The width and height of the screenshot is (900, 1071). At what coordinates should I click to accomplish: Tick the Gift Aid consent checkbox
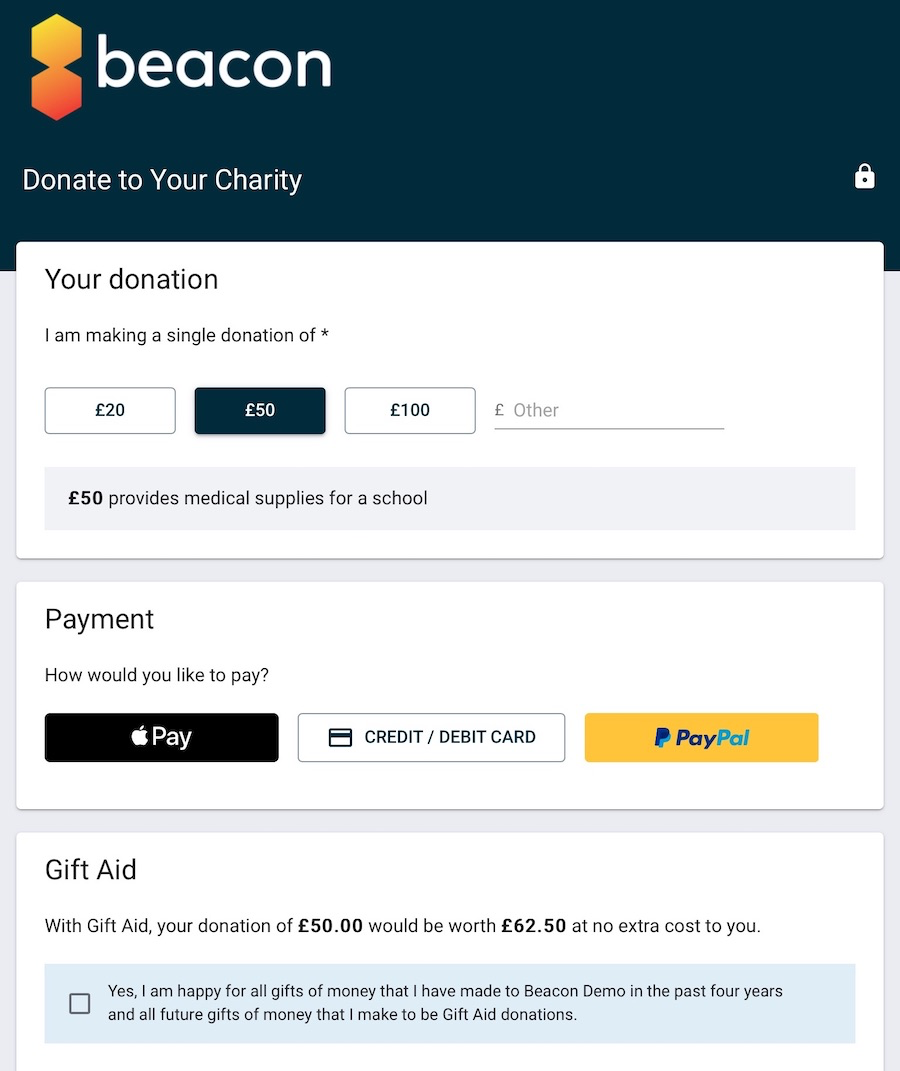coord(80,1003)
